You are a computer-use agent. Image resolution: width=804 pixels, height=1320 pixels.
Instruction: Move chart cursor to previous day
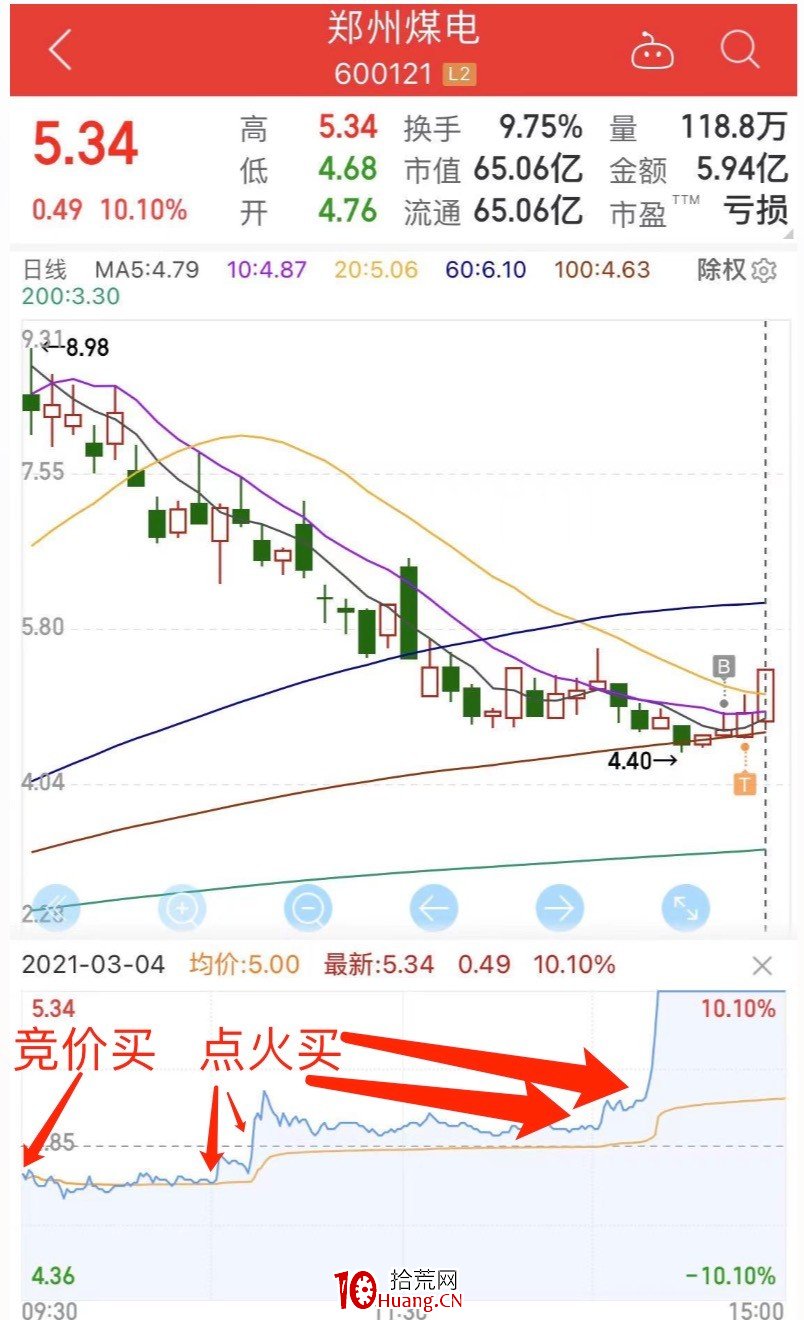click(434, 909)
